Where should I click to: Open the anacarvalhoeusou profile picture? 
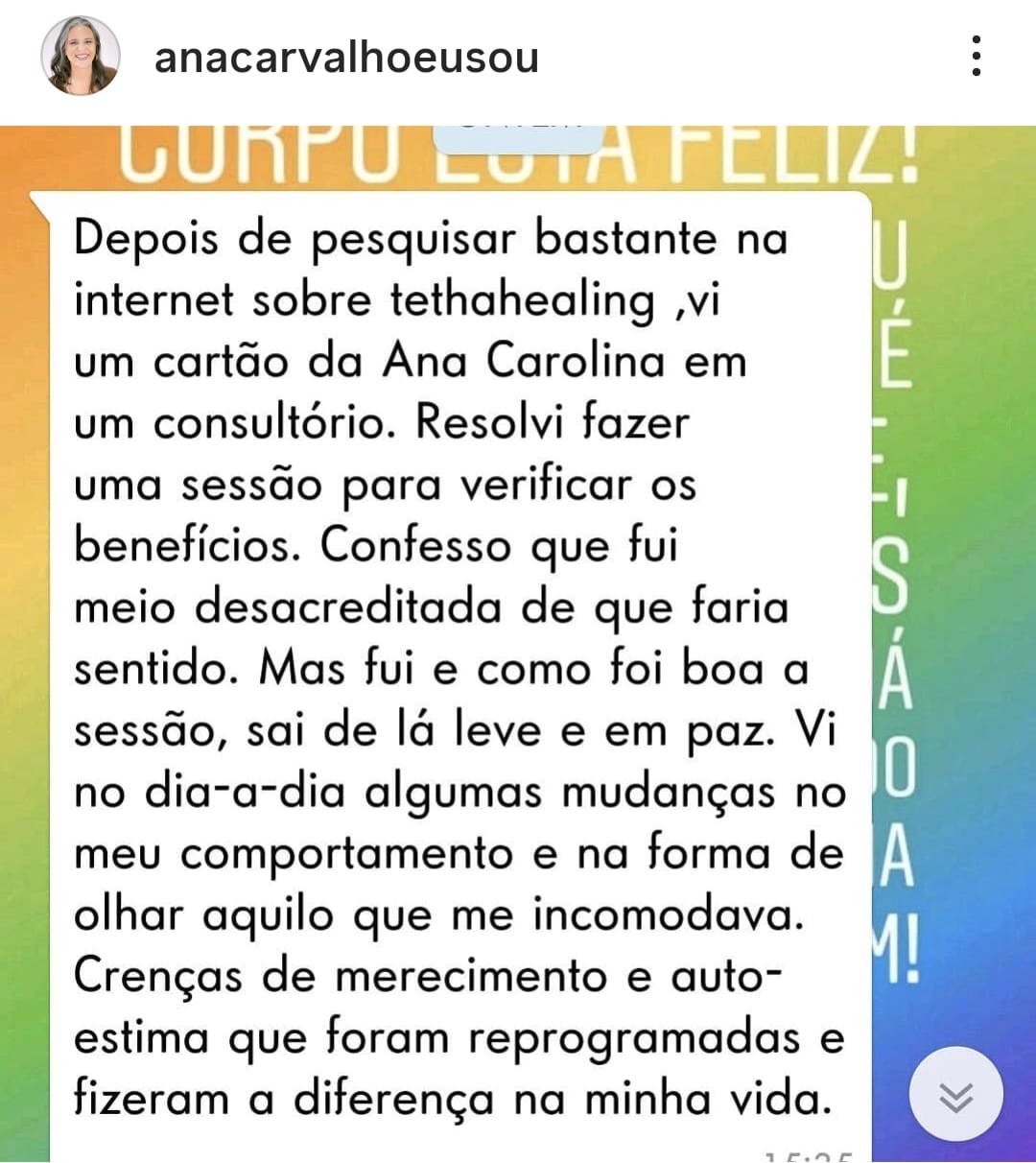pyautogui.click(x=81, y=56)
